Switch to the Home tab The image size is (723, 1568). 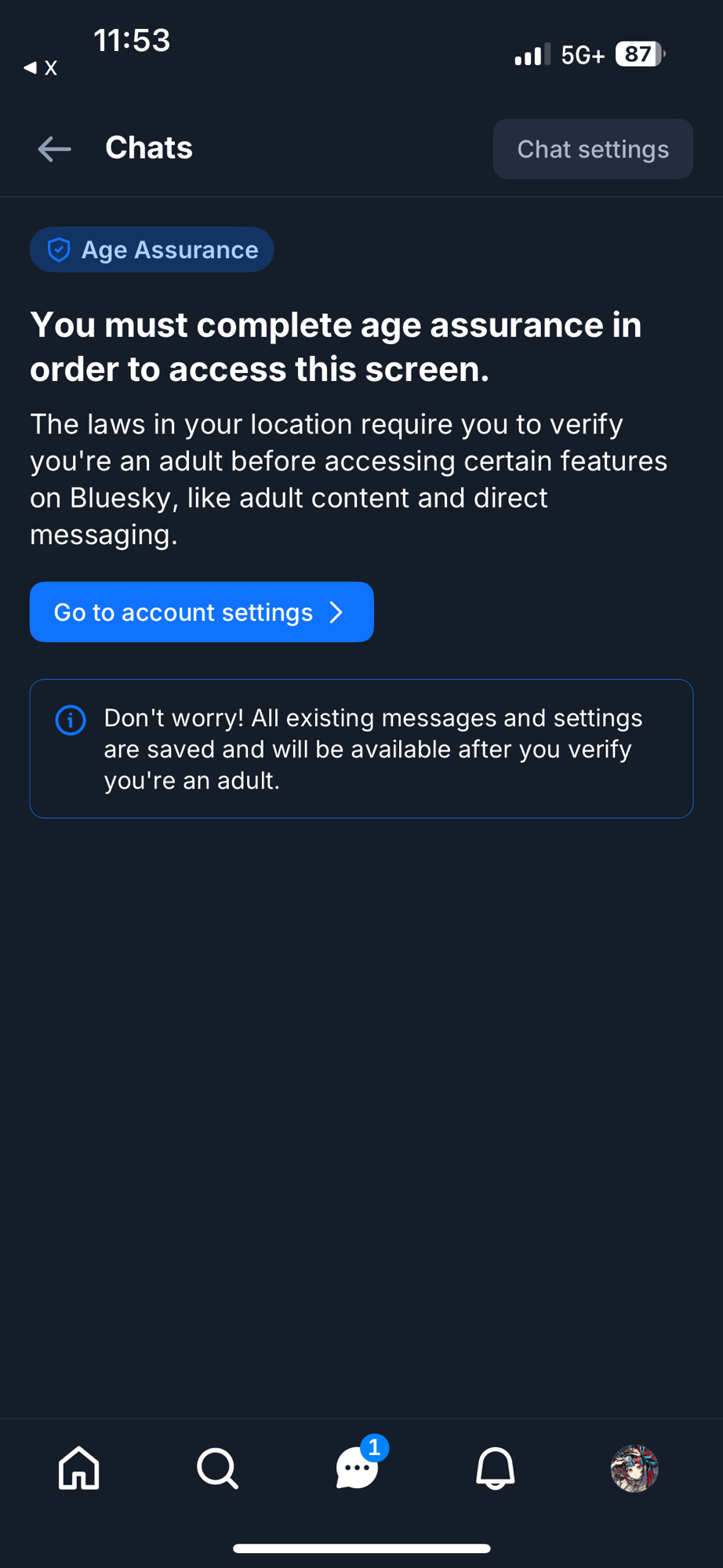79,1468
